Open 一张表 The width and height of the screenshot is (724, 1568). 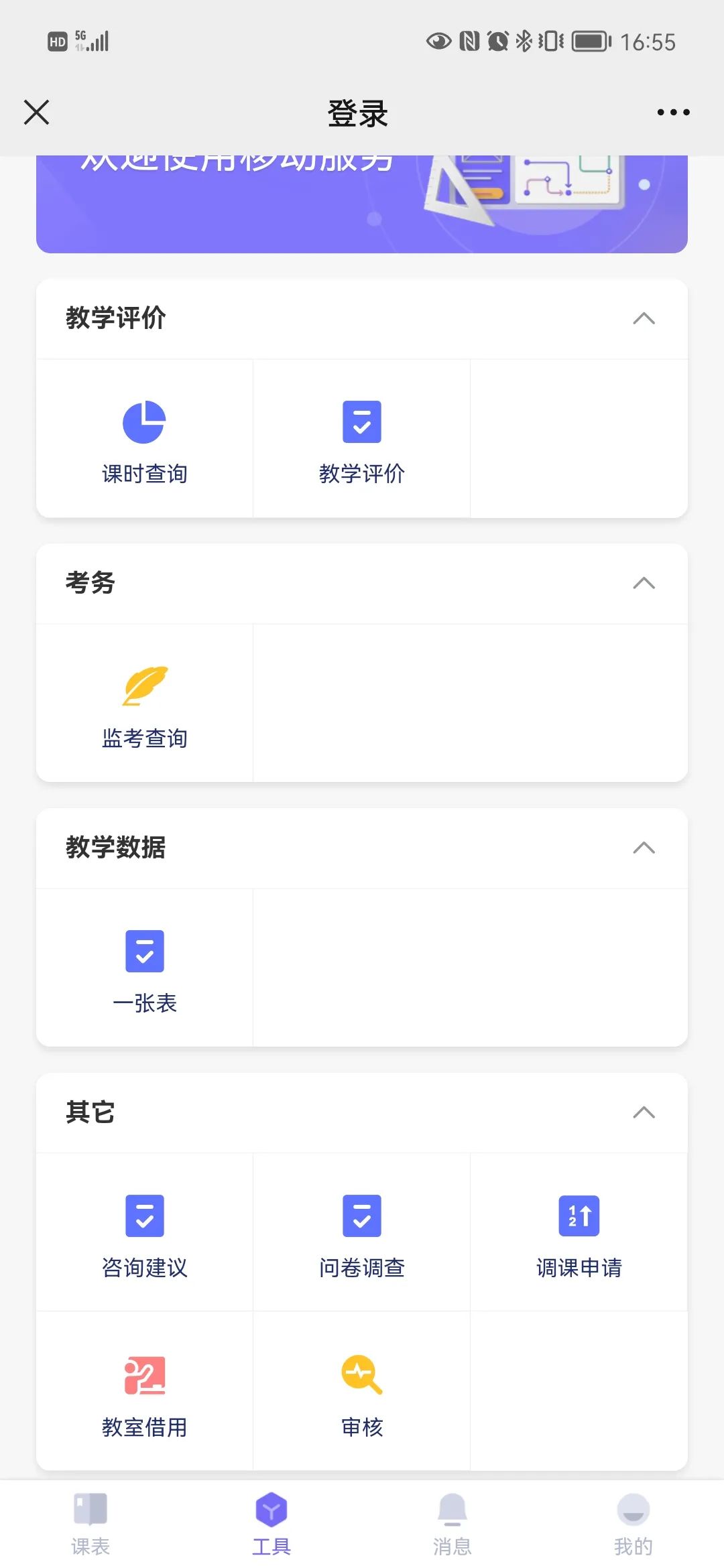144,968
